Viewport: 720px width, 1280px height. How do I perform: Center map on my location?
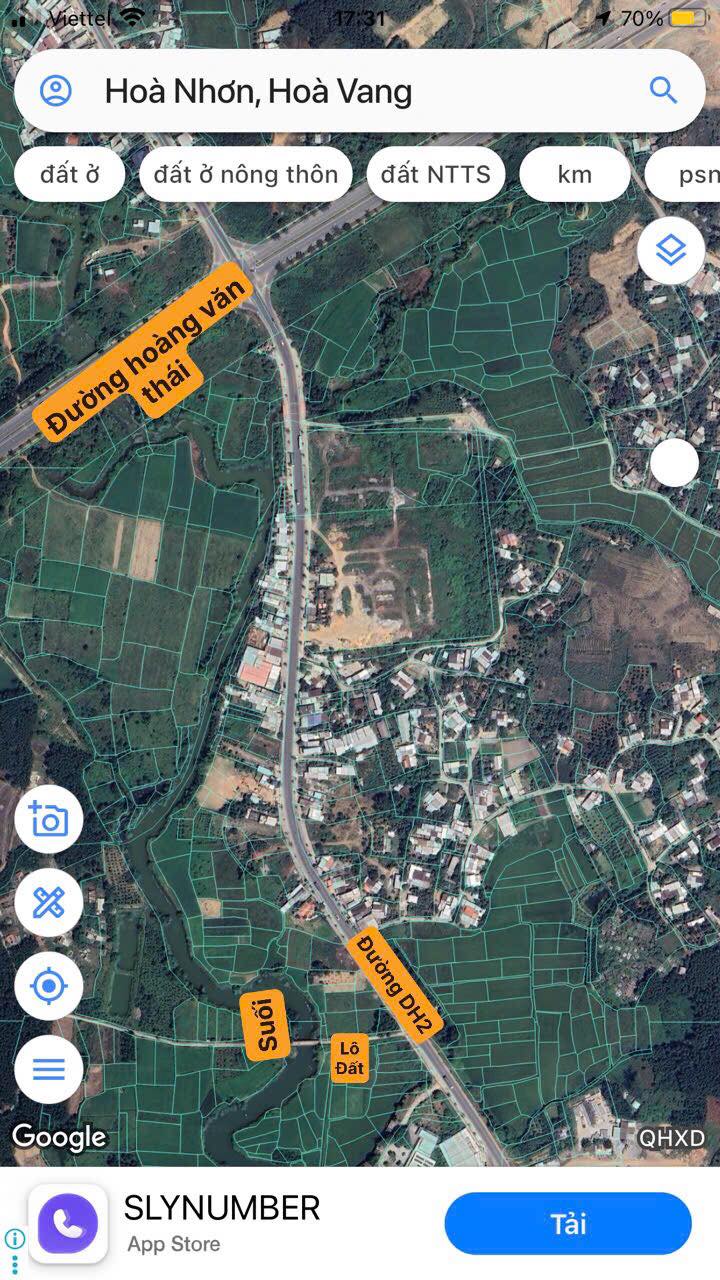49,986
